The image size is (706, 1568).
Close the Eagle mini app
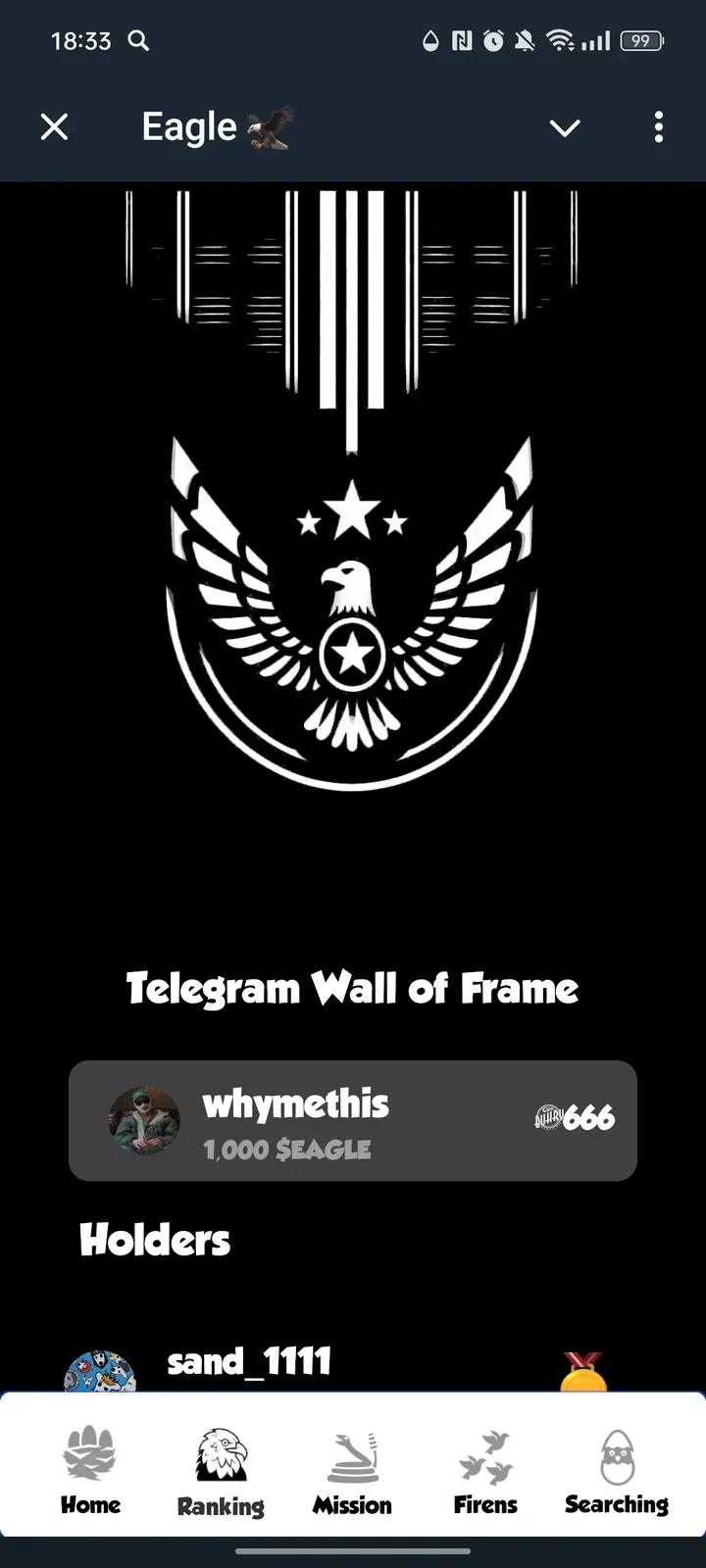55,126
